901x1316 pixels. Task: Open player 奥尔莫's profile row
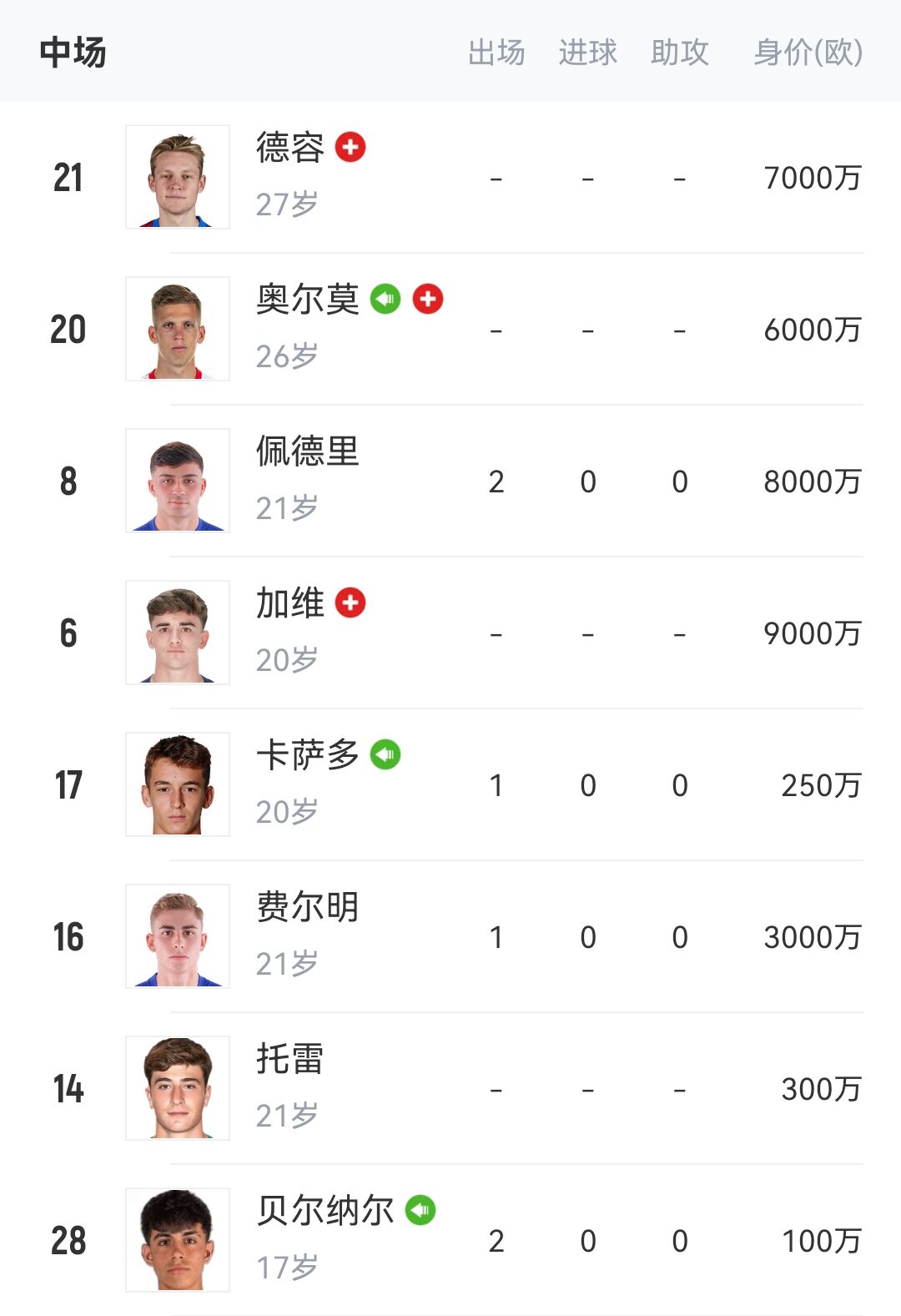(x=450, y=329)
